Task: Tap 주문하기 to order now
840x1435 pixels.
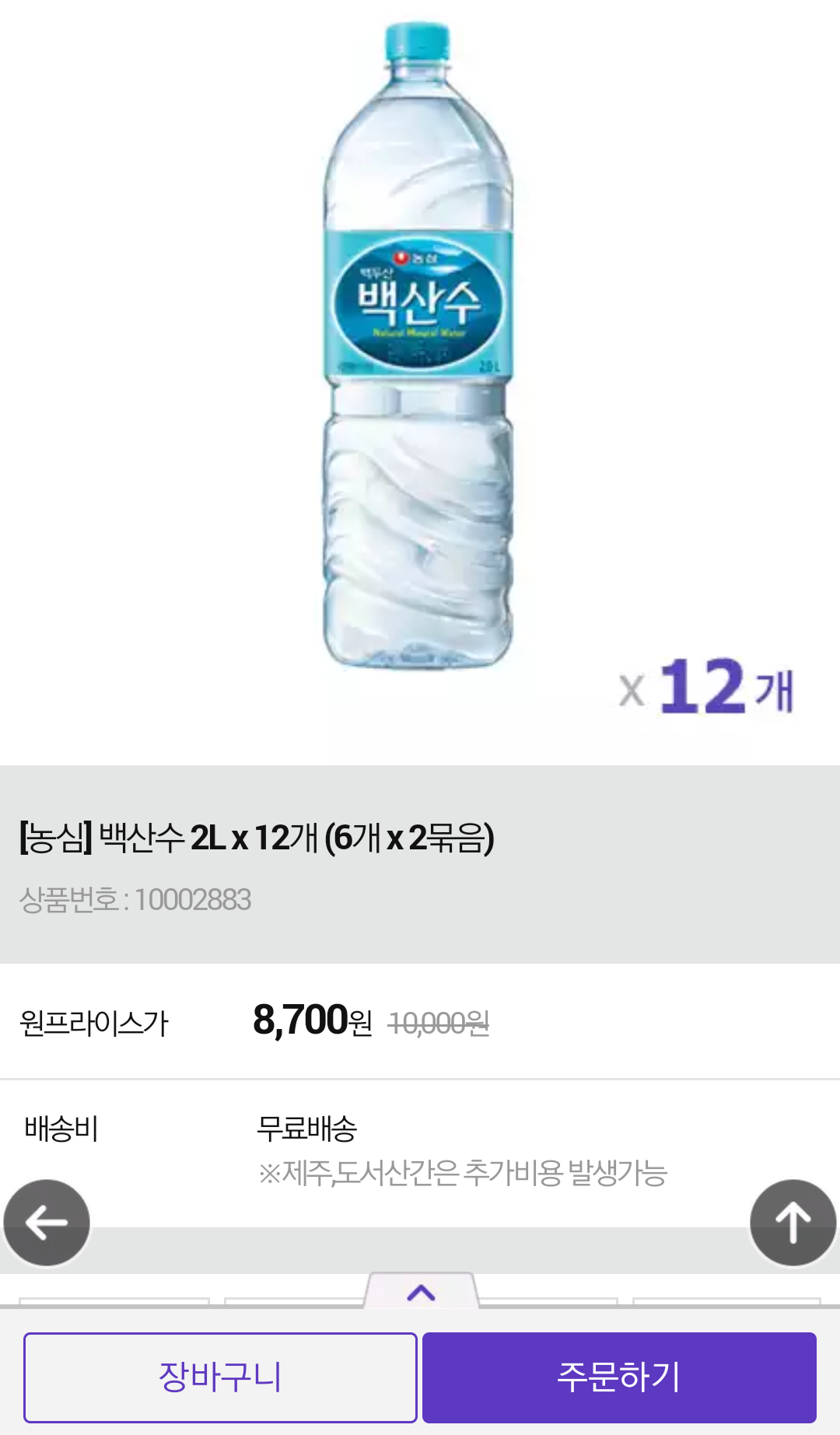Action: (619, 1377)
